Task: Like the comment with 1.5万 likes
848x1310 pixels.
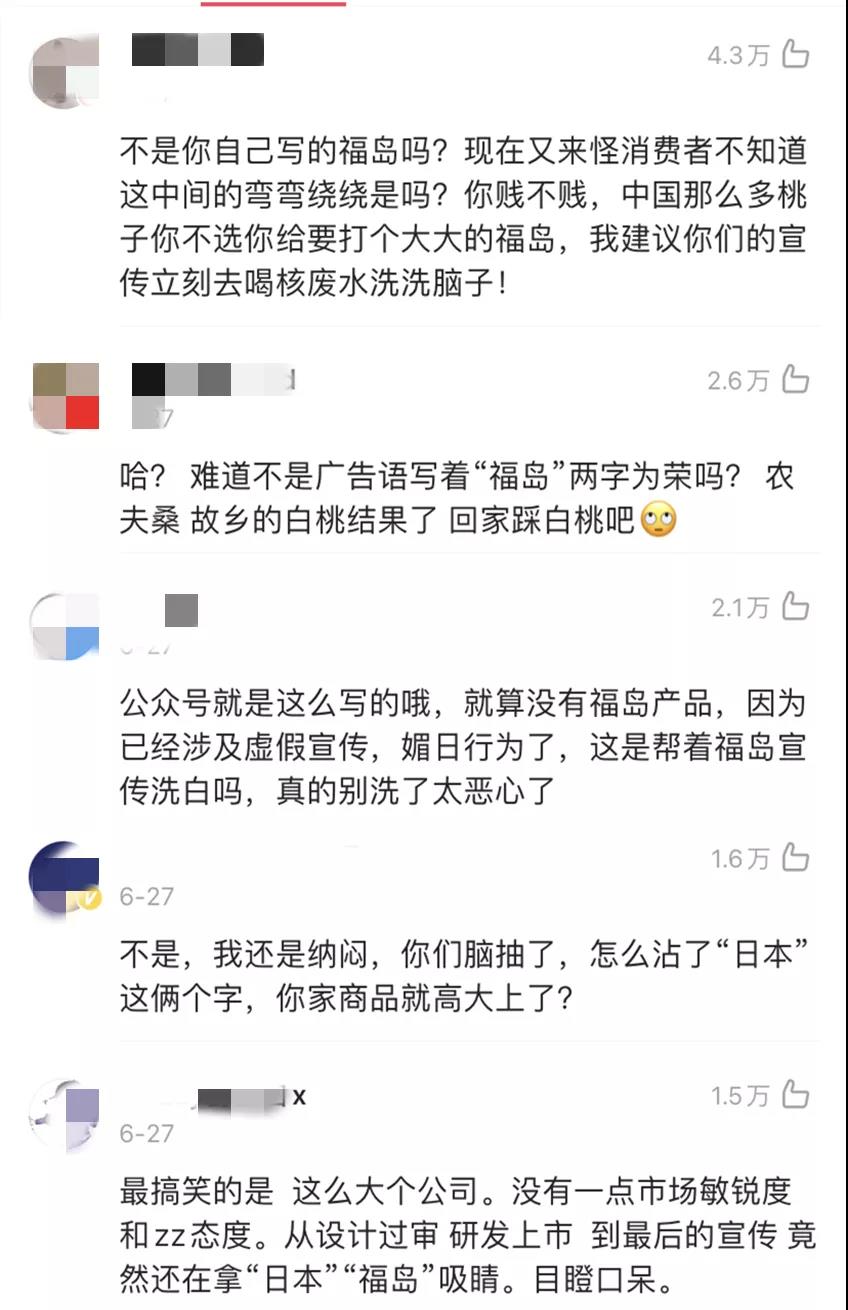Action: point(795,1095)
